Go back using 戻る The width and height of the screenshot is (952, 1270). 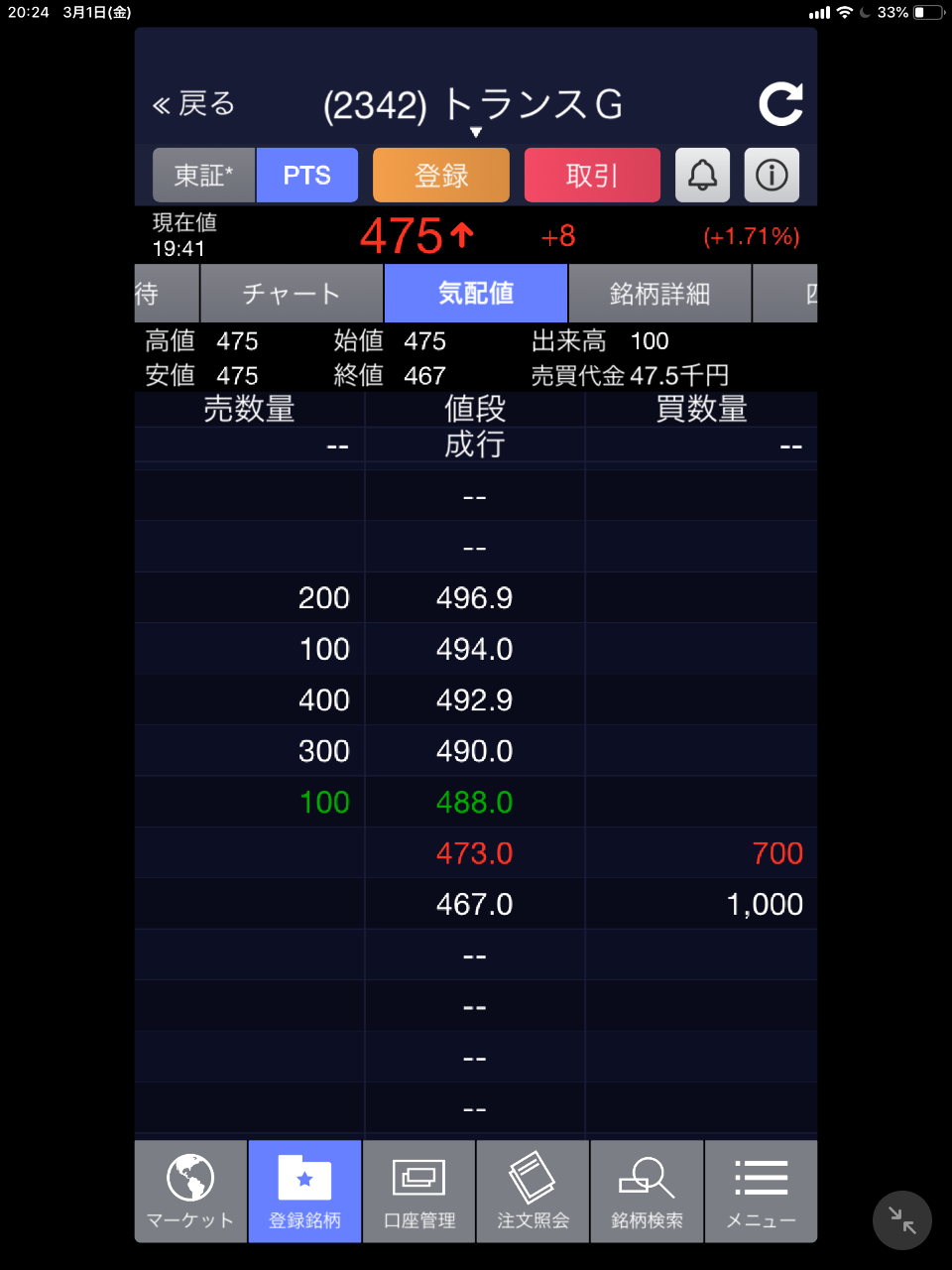point(191,103)
